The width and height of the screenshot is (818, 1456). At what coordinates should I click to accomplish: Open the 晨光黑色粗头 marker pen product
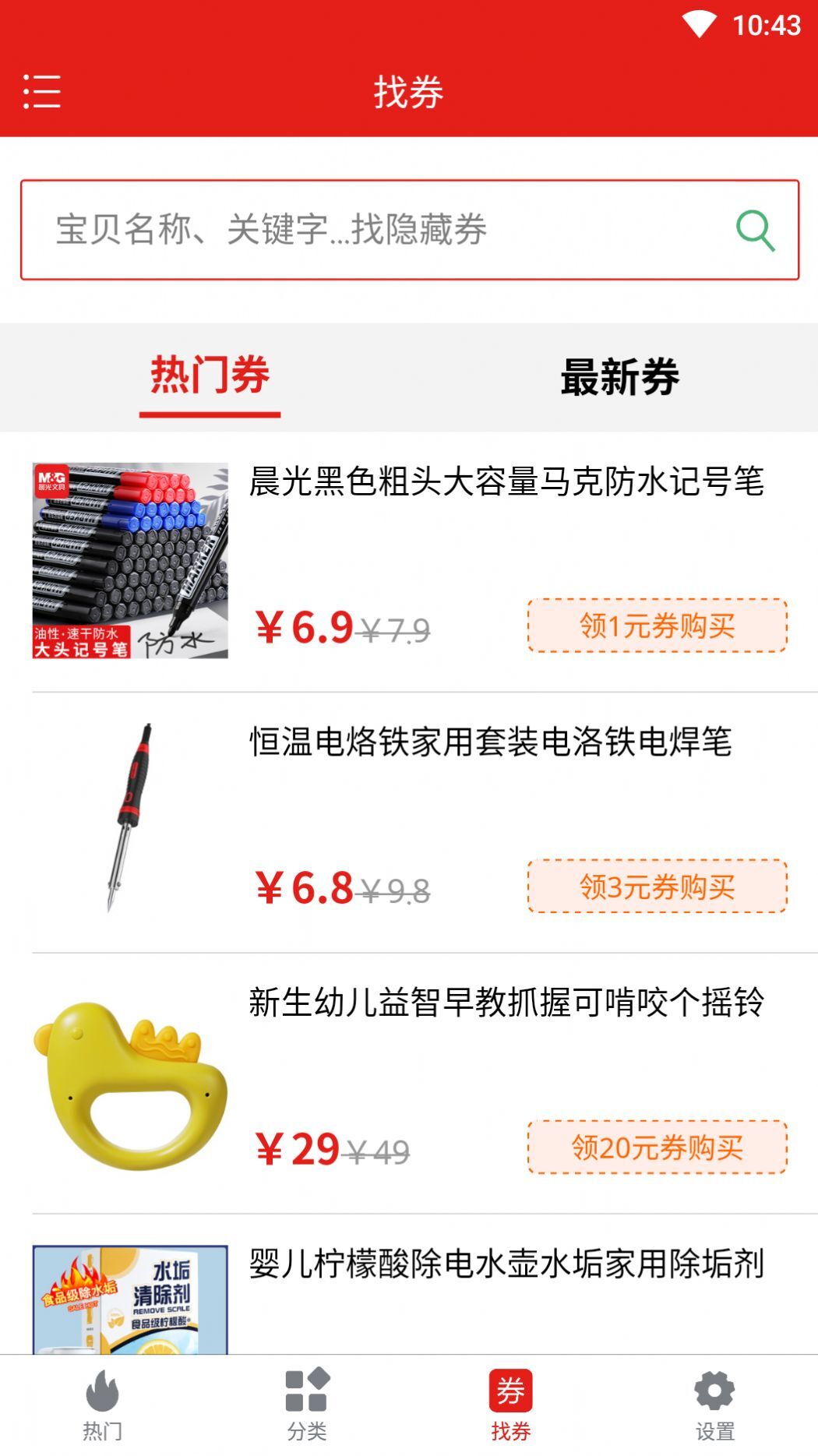pos(506,481)
